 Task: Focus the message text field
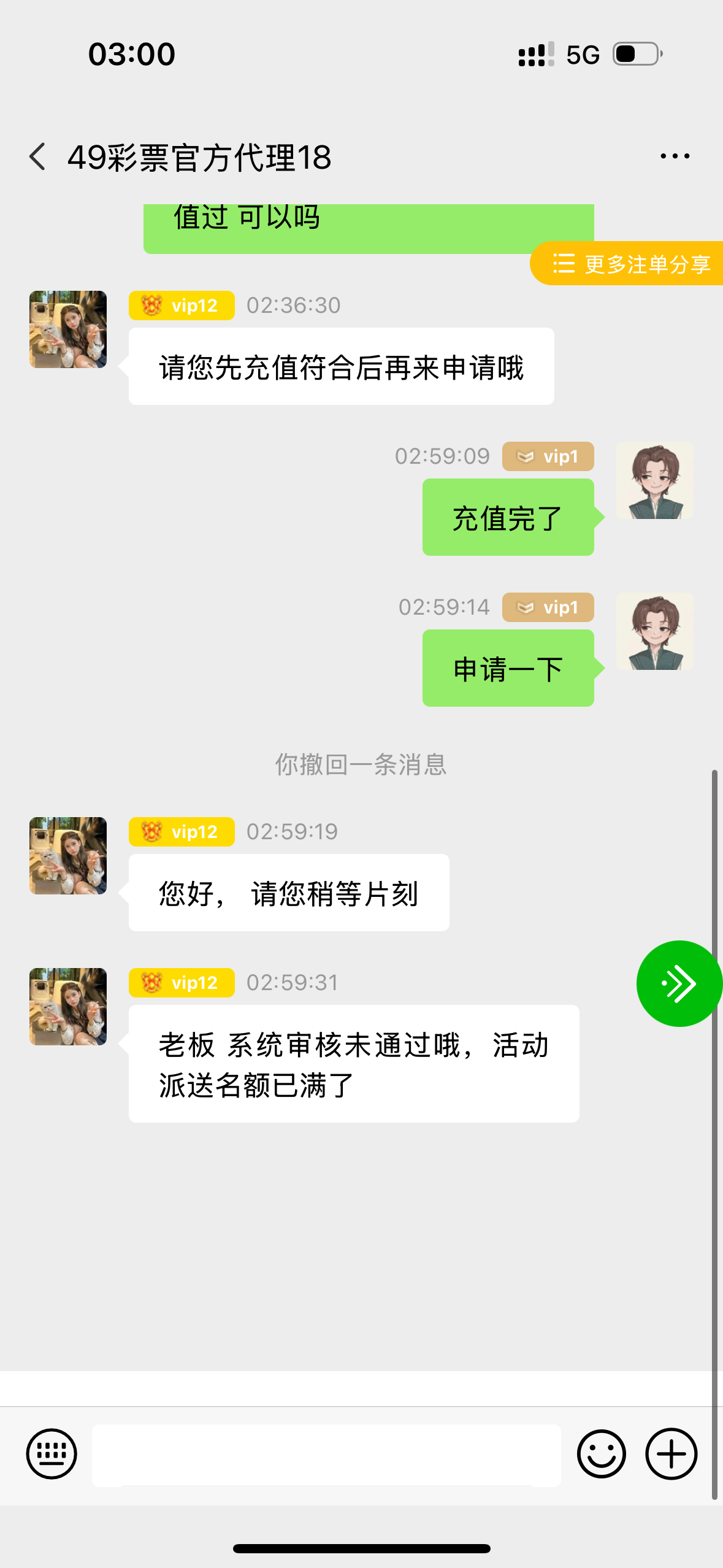tap(326, 1455)
